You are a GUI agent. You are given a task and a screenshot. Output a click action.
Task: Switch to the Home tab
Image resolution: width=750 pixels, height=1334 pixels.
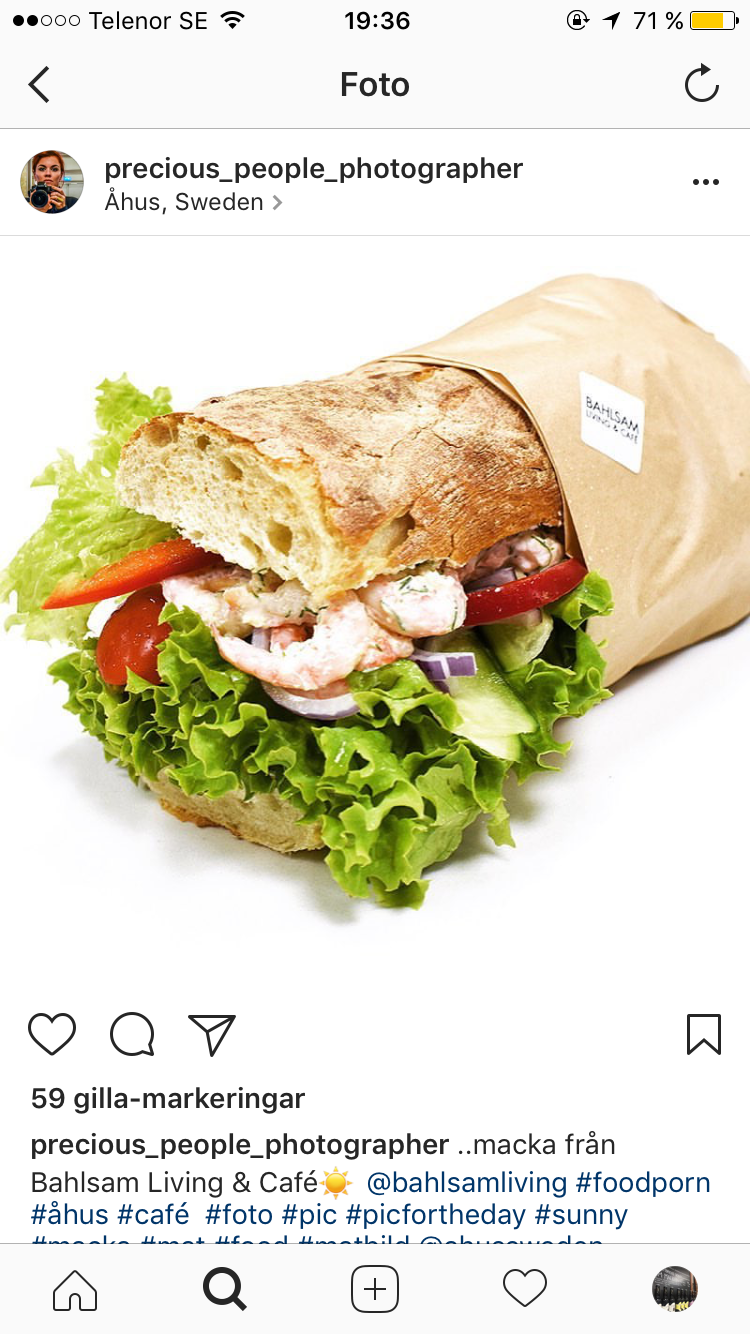(75, 1289)
